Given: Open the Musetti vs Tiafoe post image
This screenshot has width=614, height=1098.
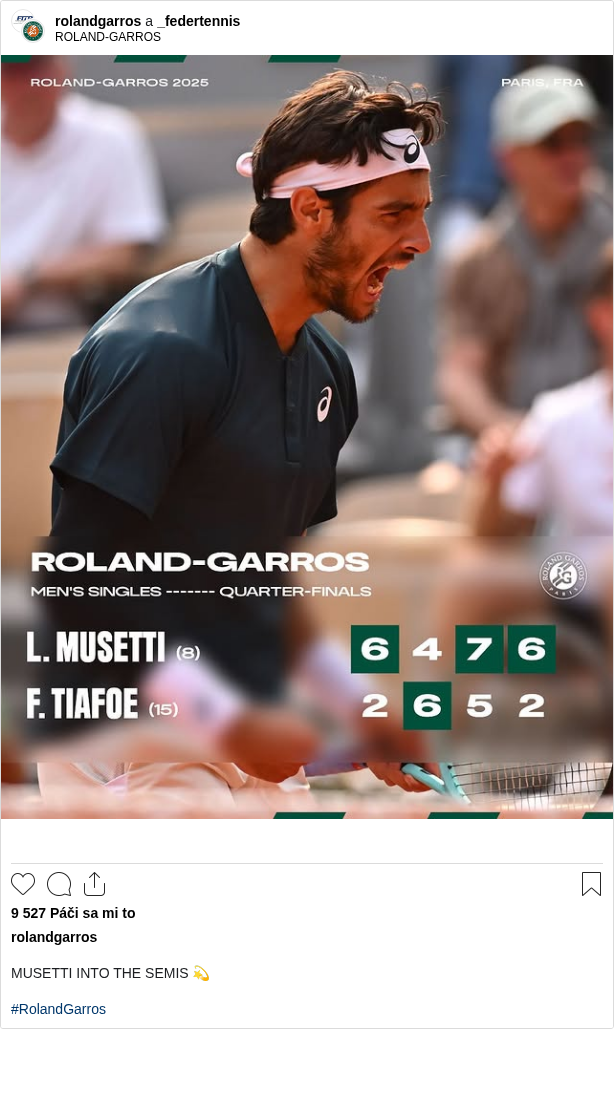Looking at the screenshot, I should click(306, 437).
